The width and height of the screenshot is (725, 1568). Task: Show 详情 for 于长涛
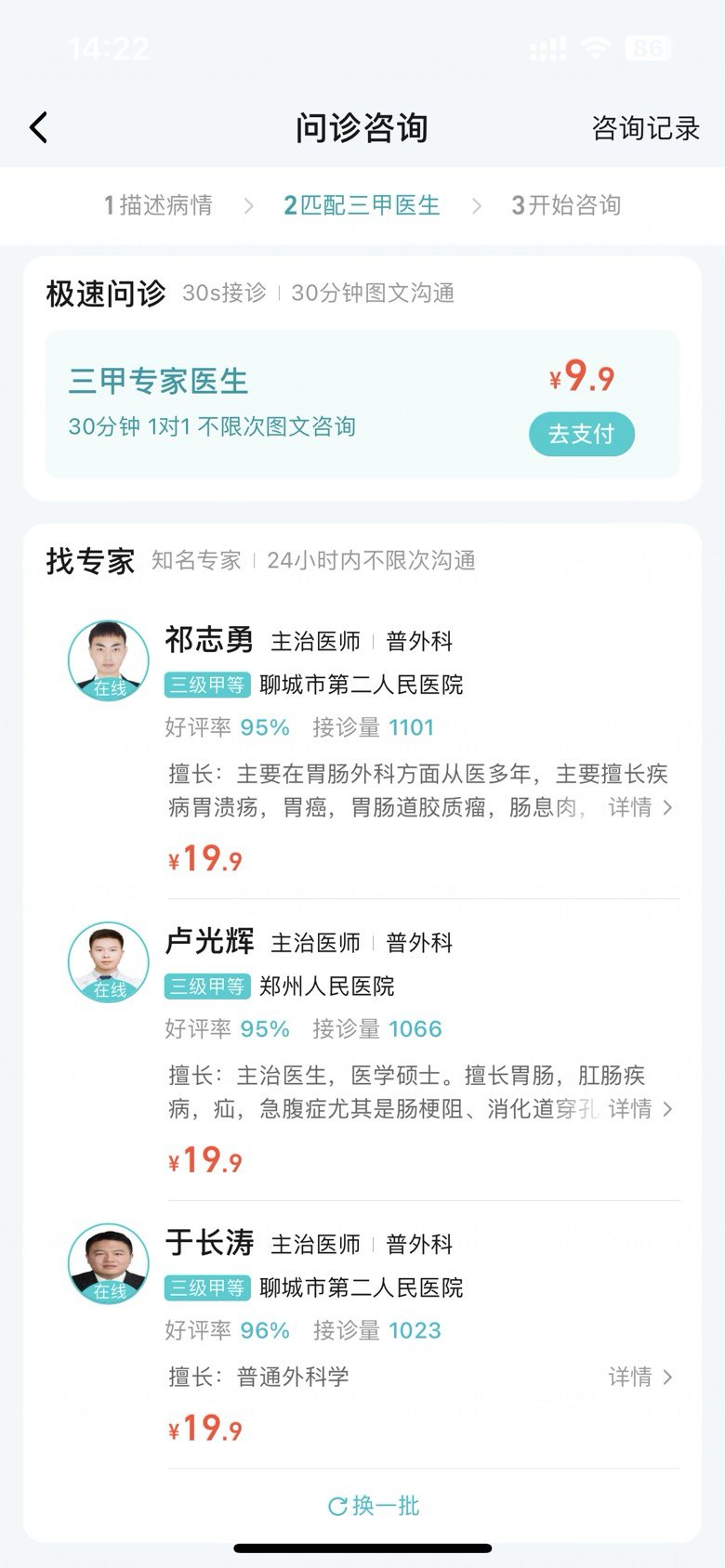pyautogui.click(x=640, y=1377)
